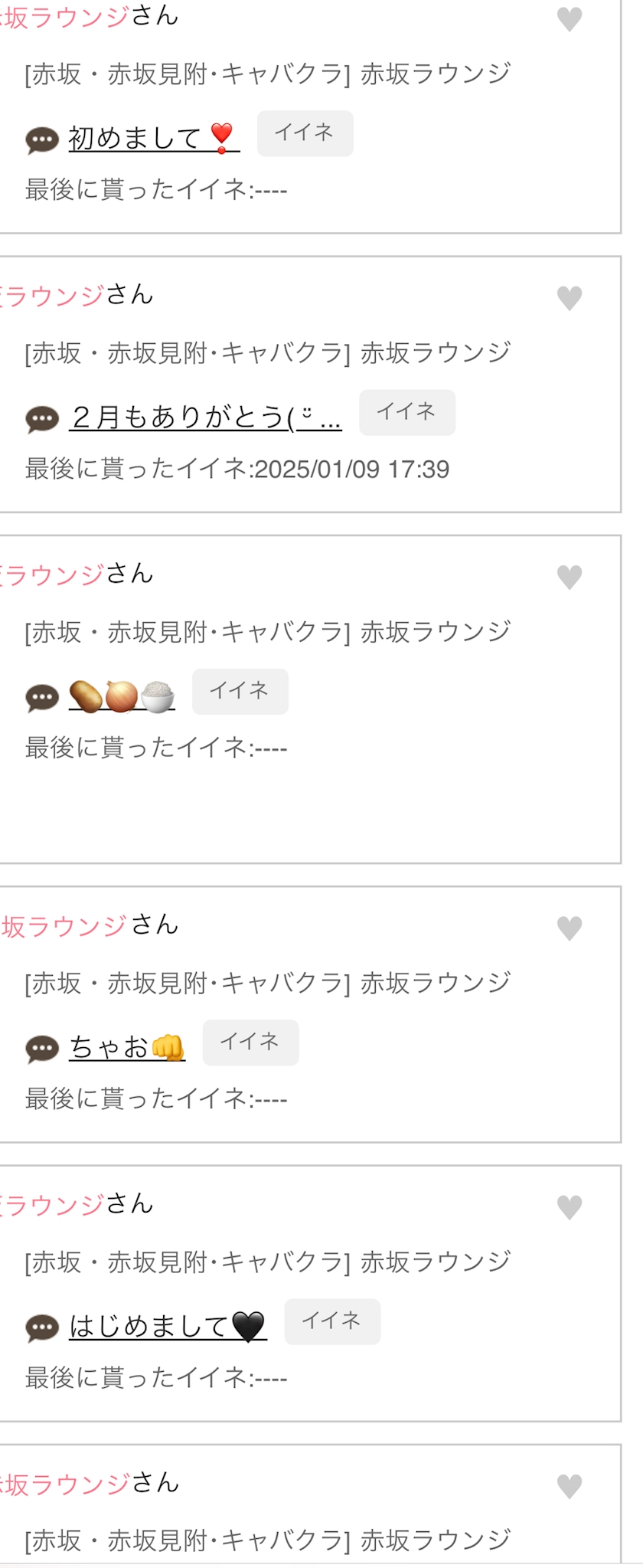Favorite the card with はじめまして comment
Viewport: 643px width, 1568px height.
pyautogui.click(x=569, y=1206)
